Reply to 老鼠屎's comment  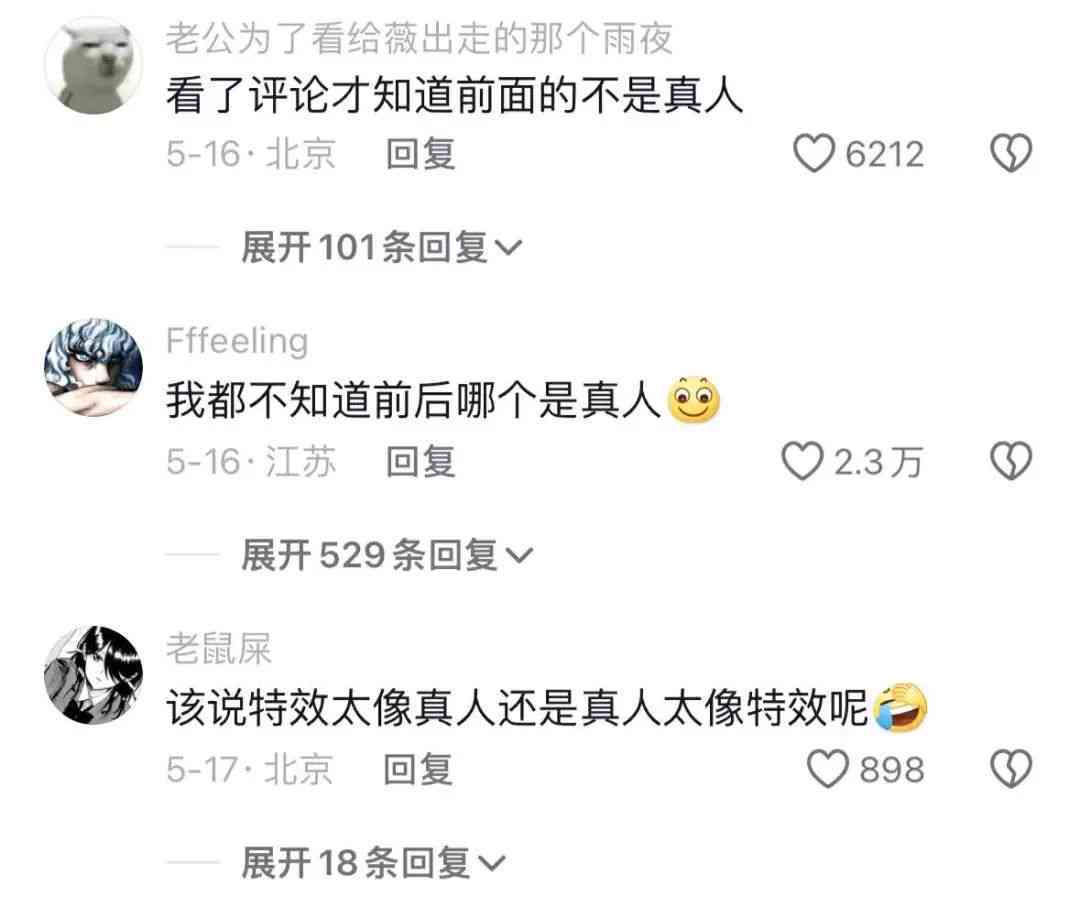420,769
